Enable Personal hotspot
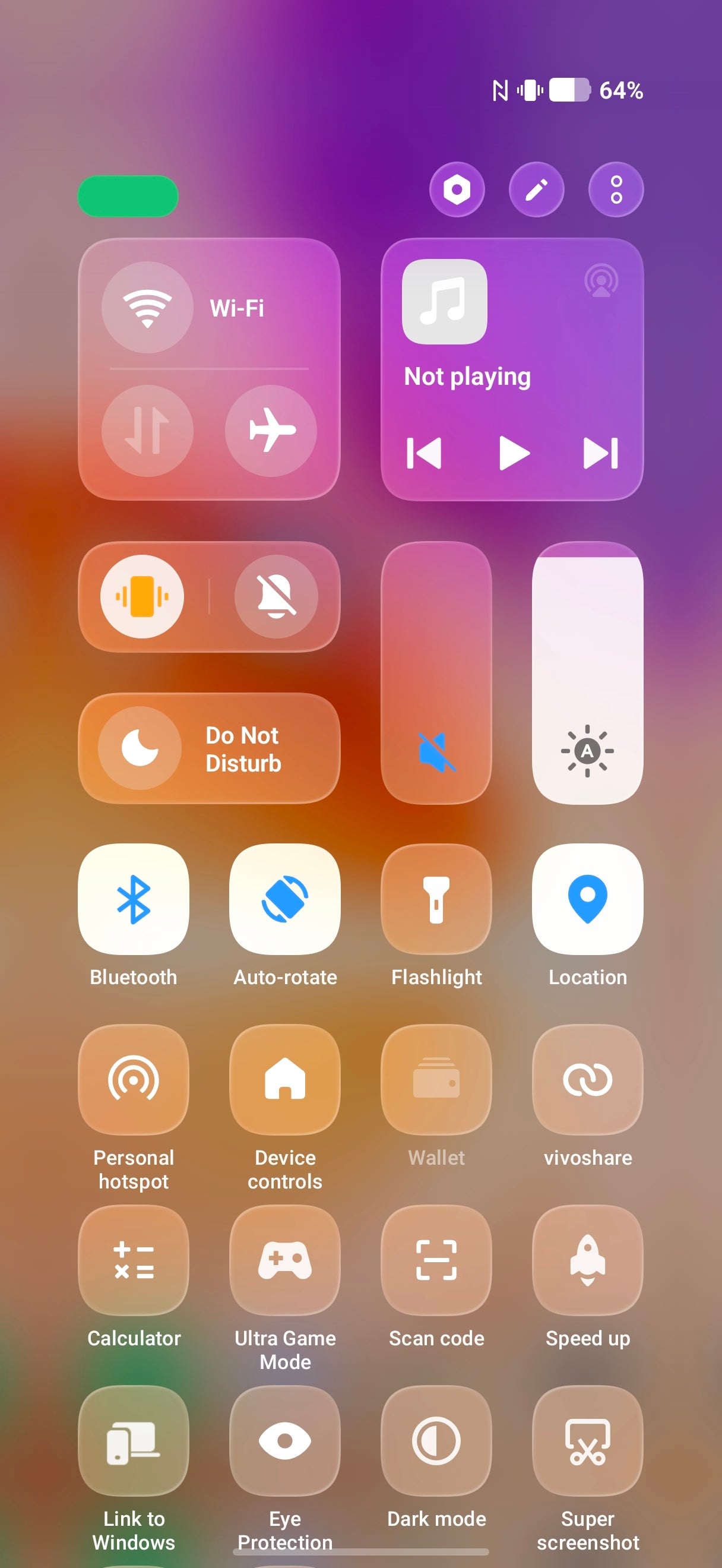 133,1079
